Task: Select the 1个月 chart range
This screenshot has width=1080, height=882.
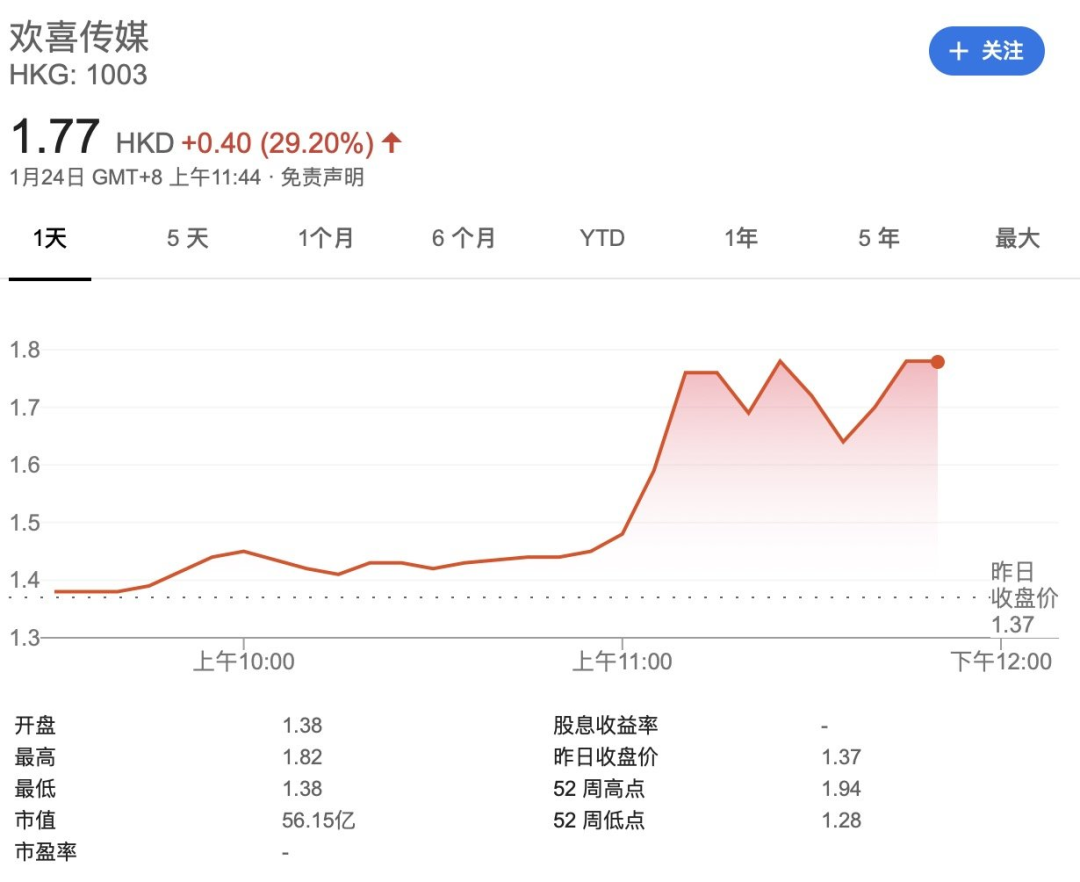Action: click(326, 238)
